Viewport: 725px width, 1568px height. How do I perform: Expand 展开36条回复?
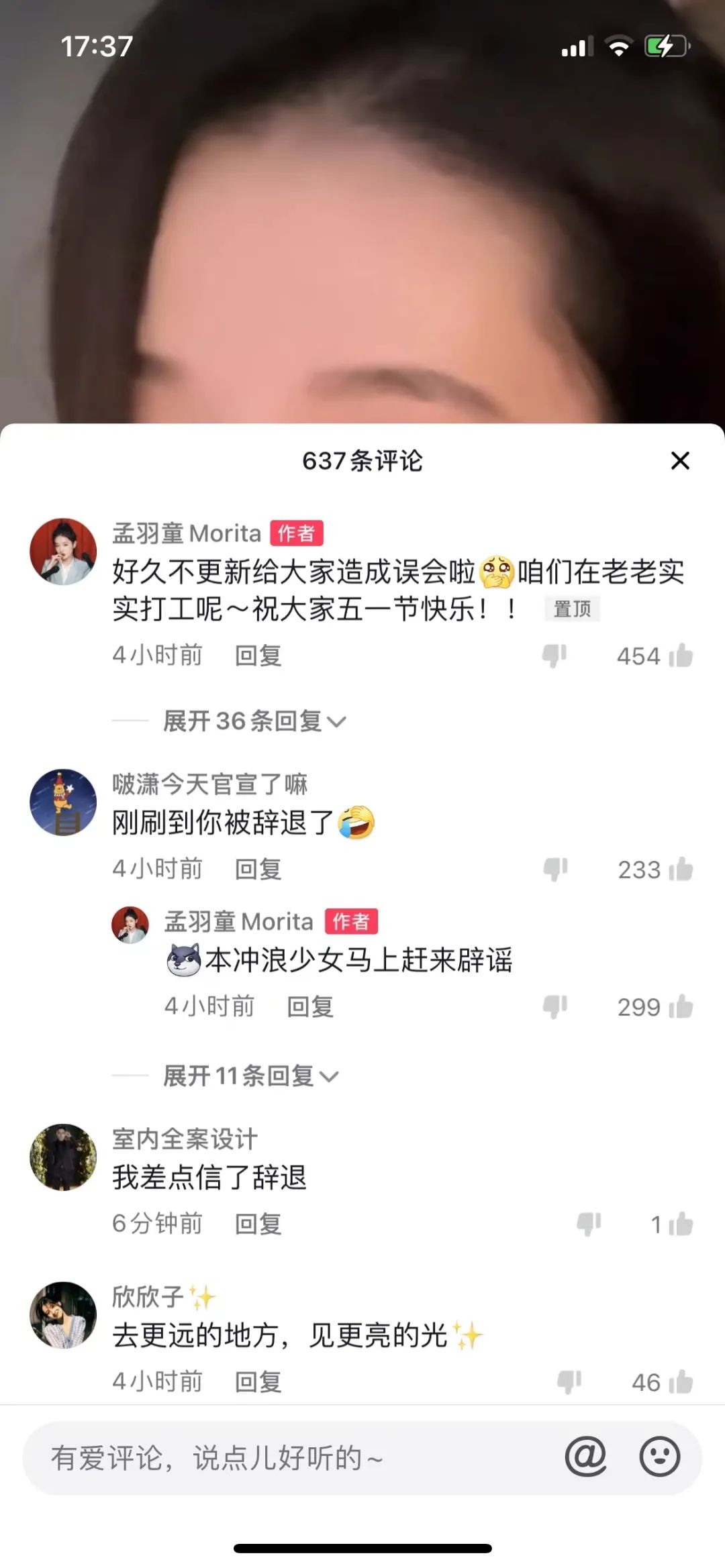click(x=254, y=721)
